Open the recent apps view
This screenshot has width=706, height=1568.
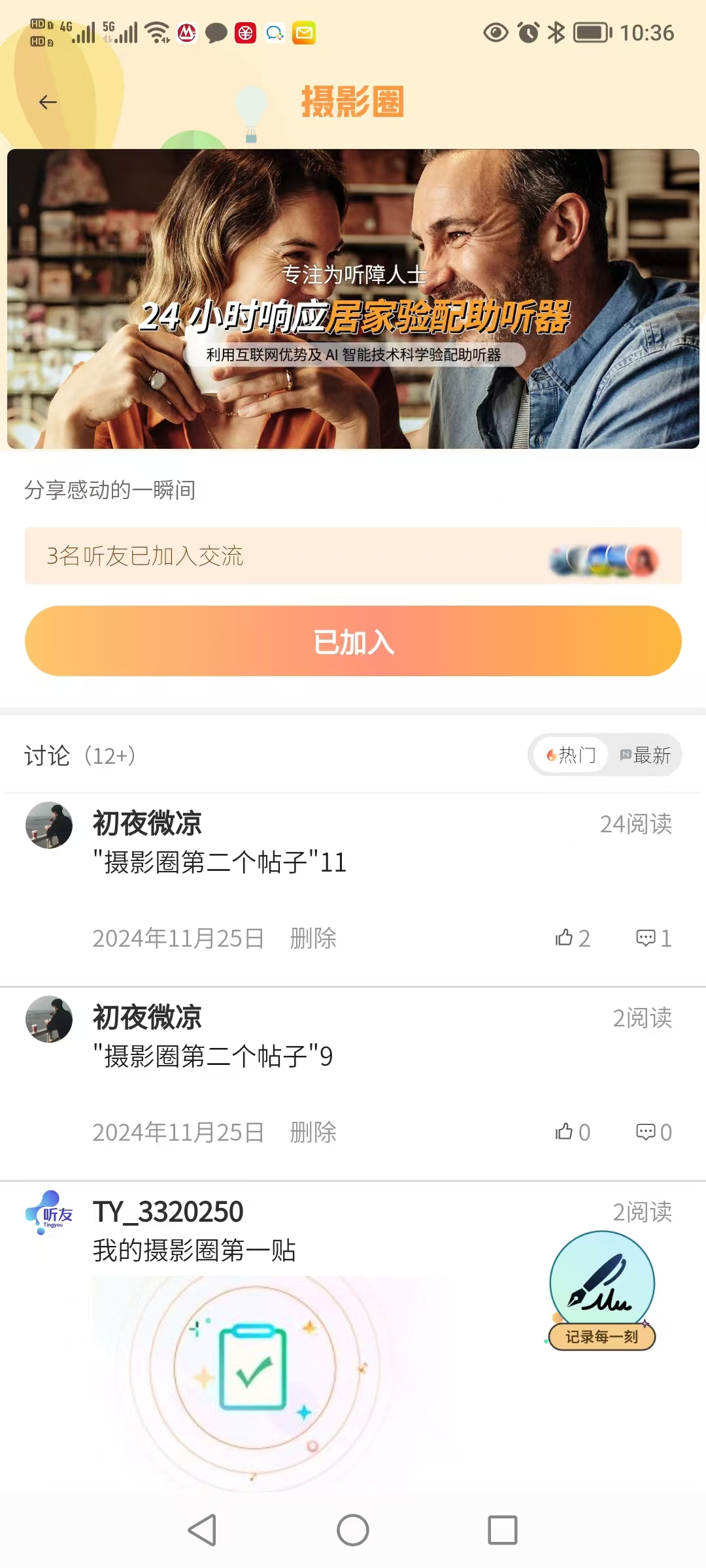[502, 1530]
